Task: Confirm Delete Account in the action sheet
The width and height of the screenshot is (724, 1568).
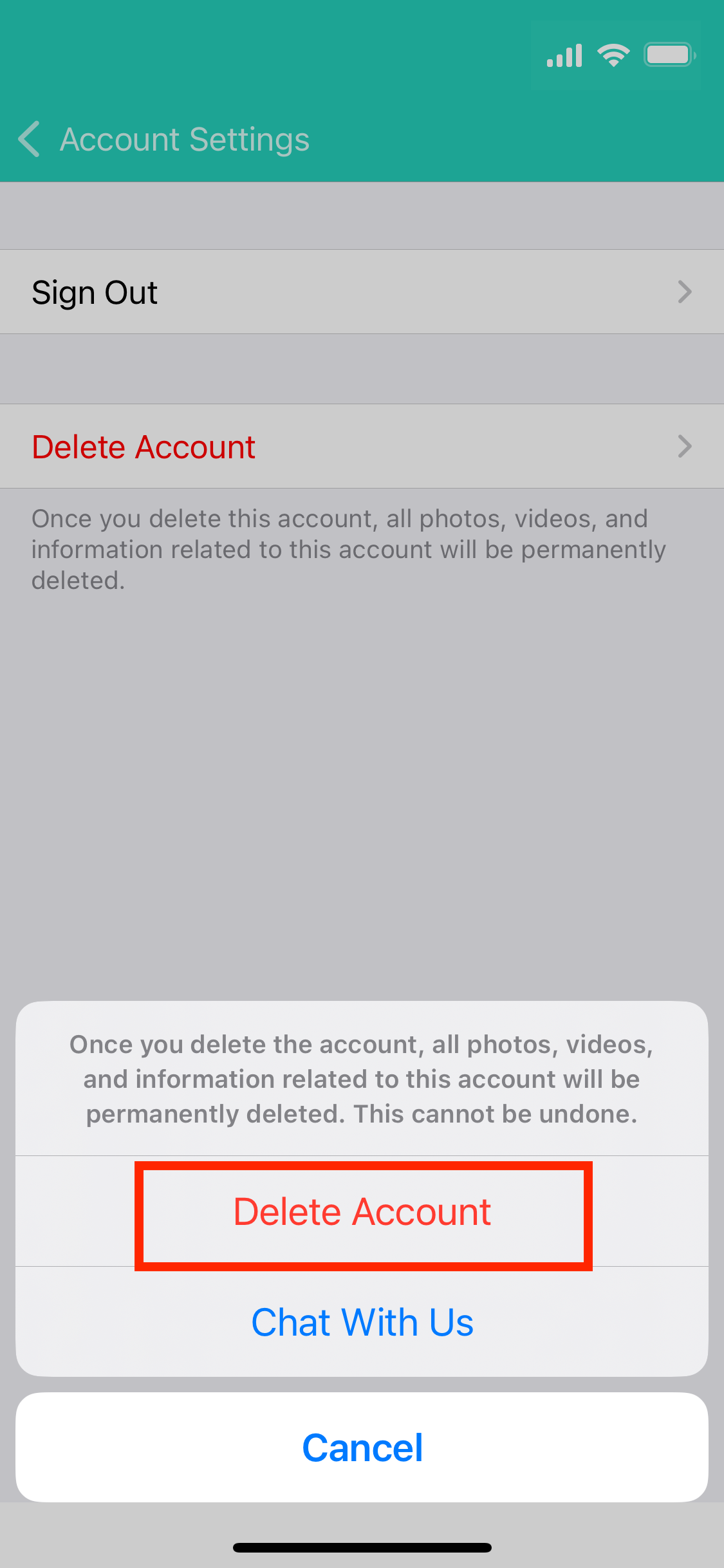Action: [x=362, y=1213]
